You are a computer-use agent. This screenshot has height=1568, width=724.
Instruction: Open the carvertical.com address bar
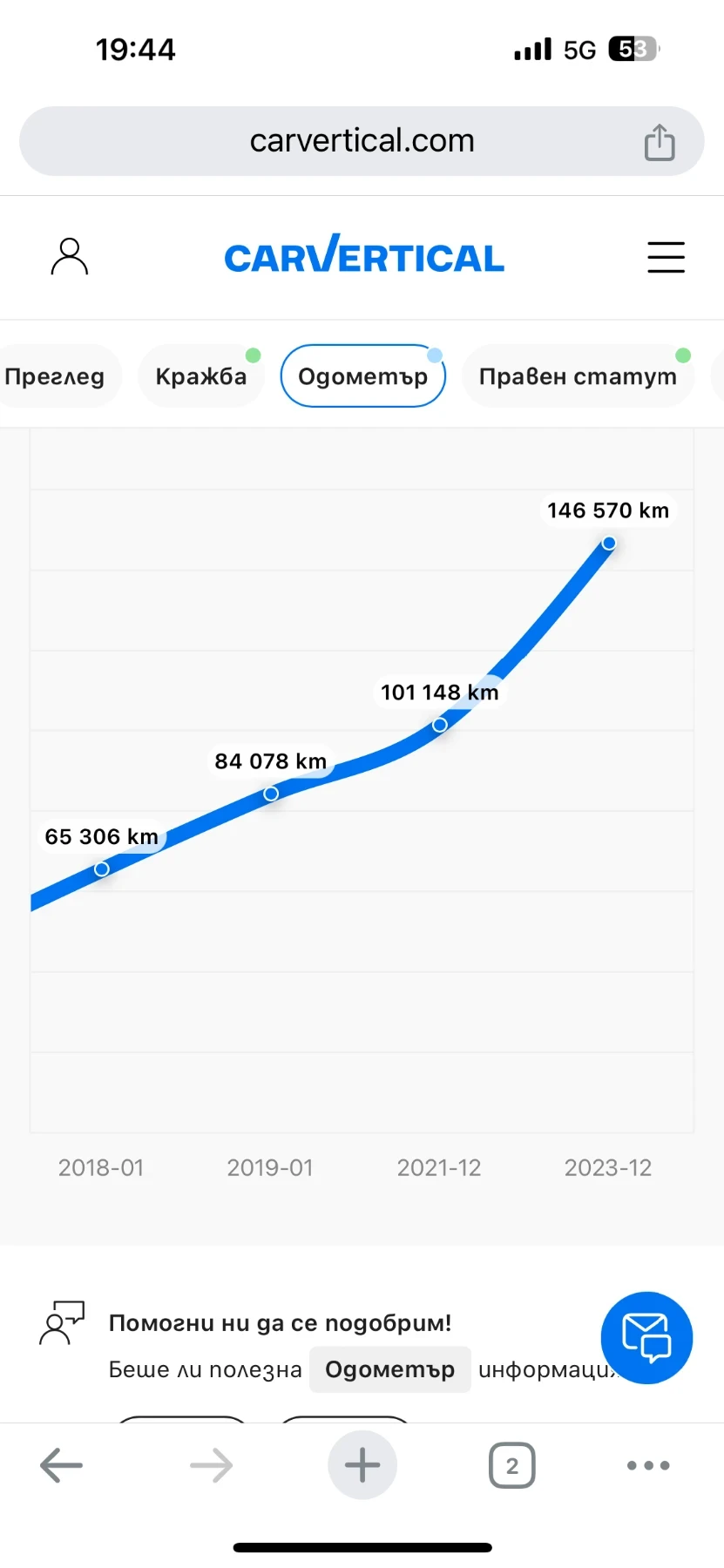pos(362,141)
